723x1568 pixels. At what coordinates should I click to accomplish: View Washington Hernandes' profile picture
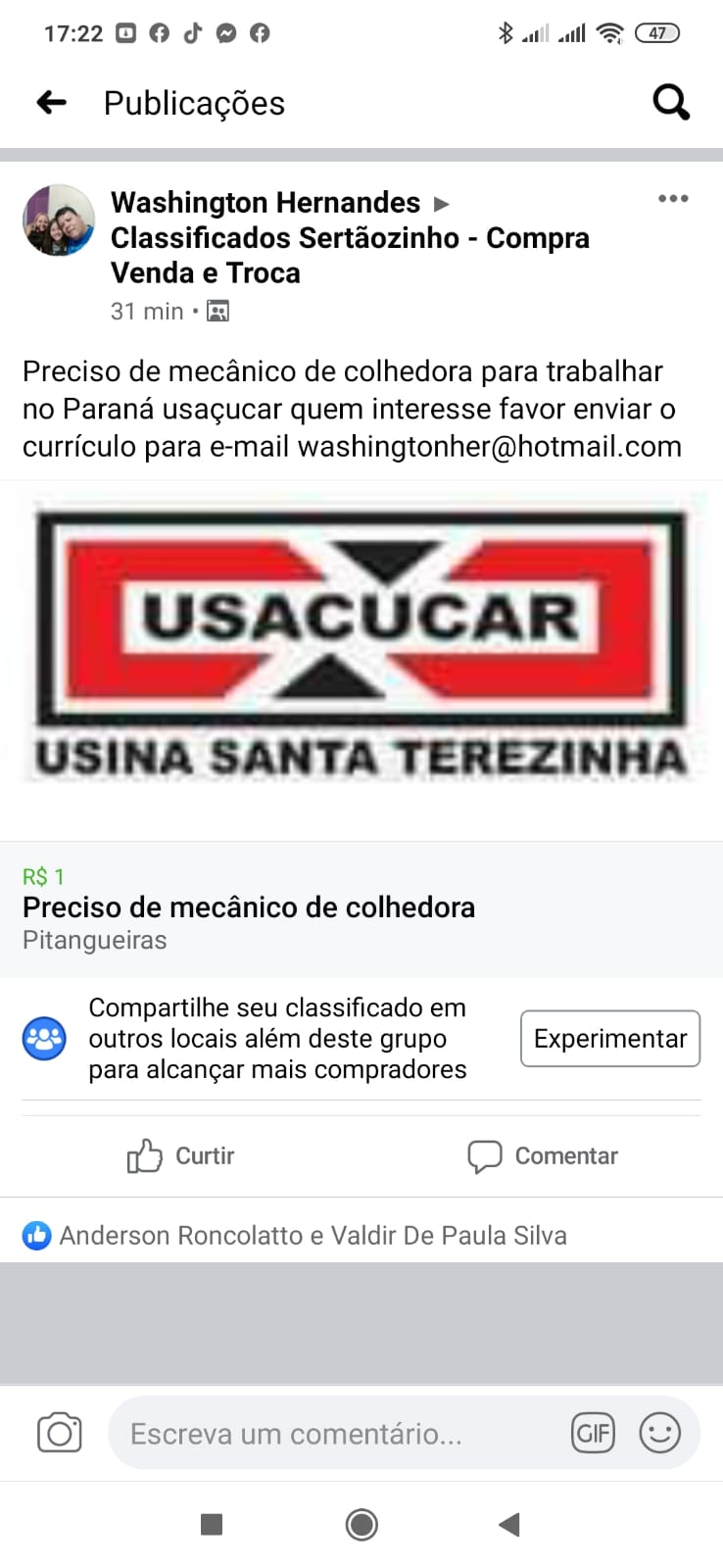coord(59,220)
